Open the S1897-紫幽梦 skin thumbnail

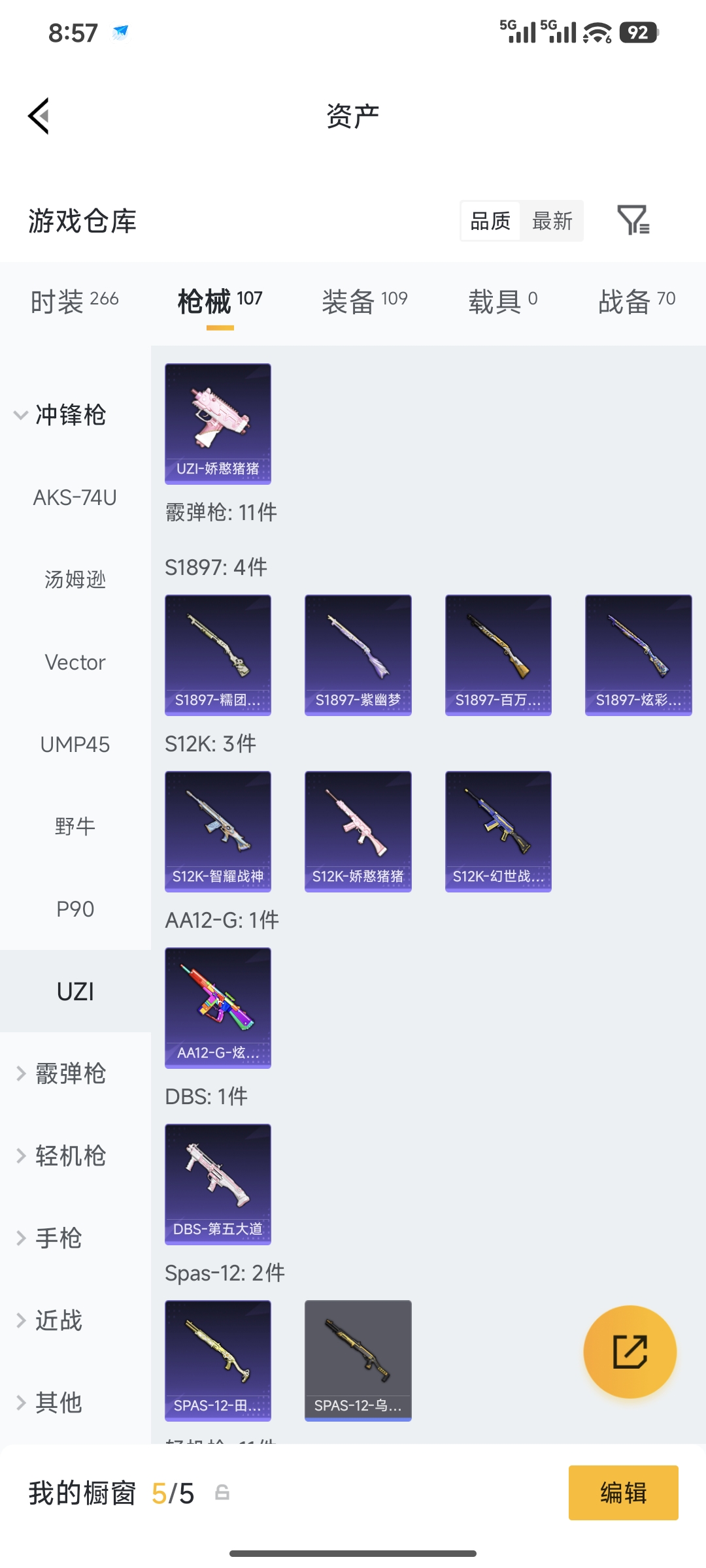tap(358, 654)
